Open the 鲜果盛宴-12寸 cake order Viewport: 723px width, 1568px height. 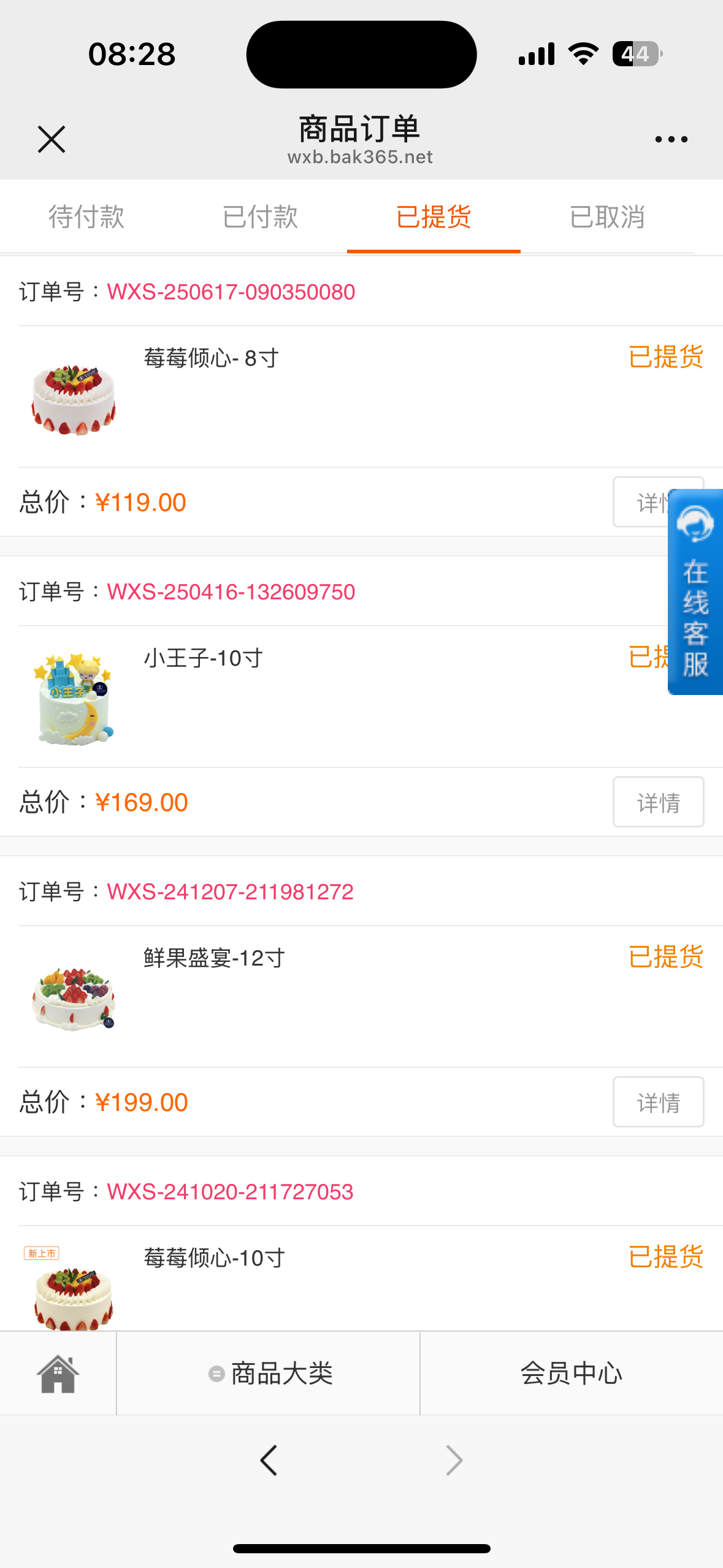point(214,958)
